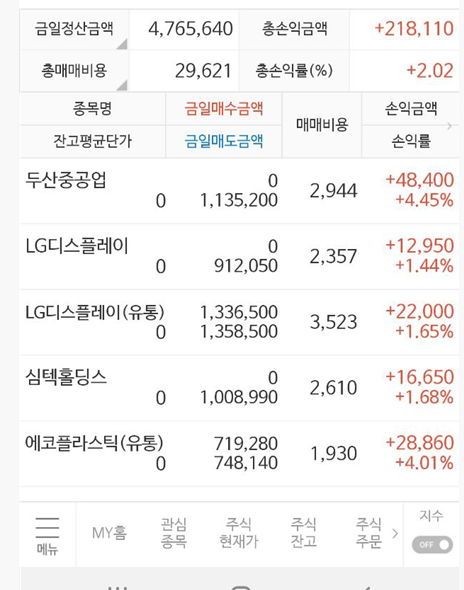Expand 금일정산금액 details

tap(74, 29)
